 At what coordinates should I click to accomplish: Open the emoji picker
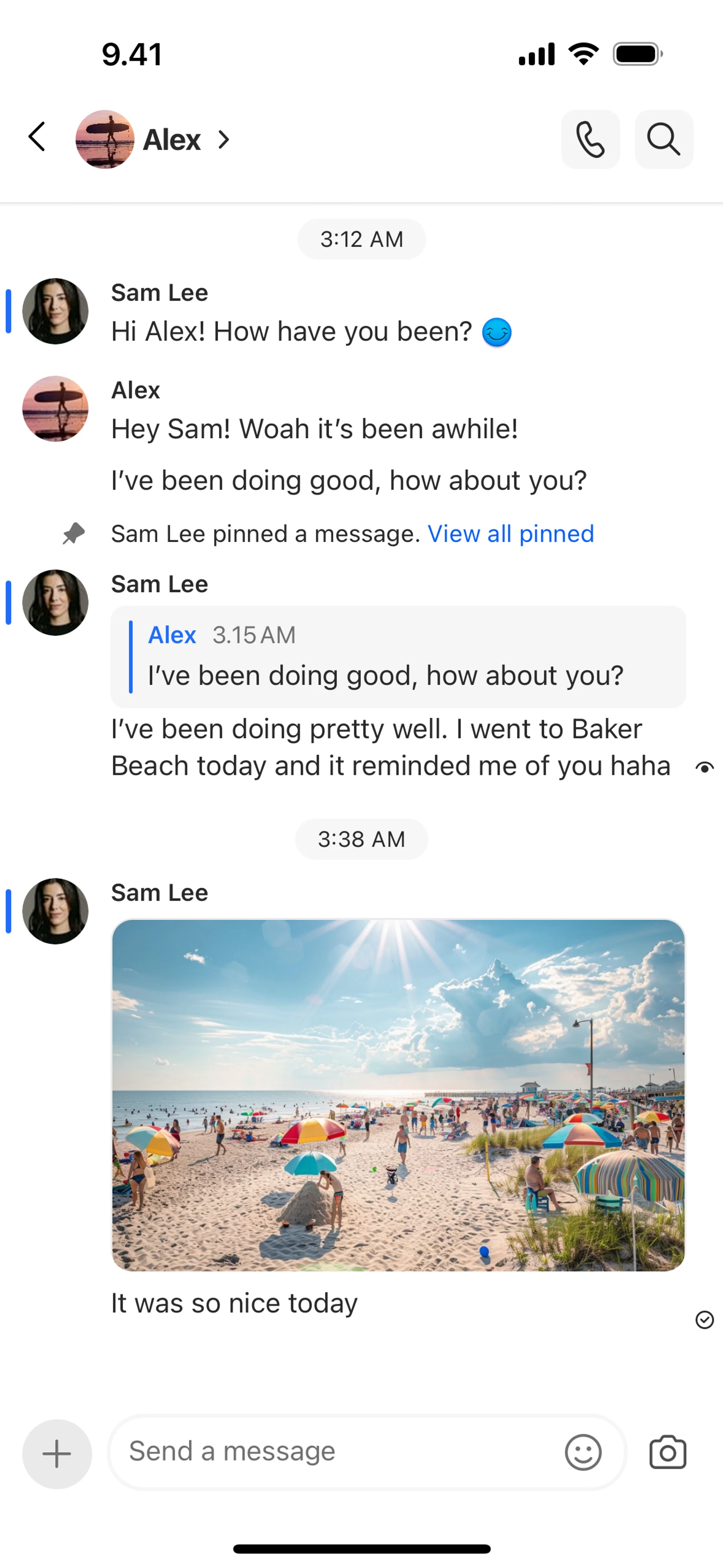point(583,1452)
